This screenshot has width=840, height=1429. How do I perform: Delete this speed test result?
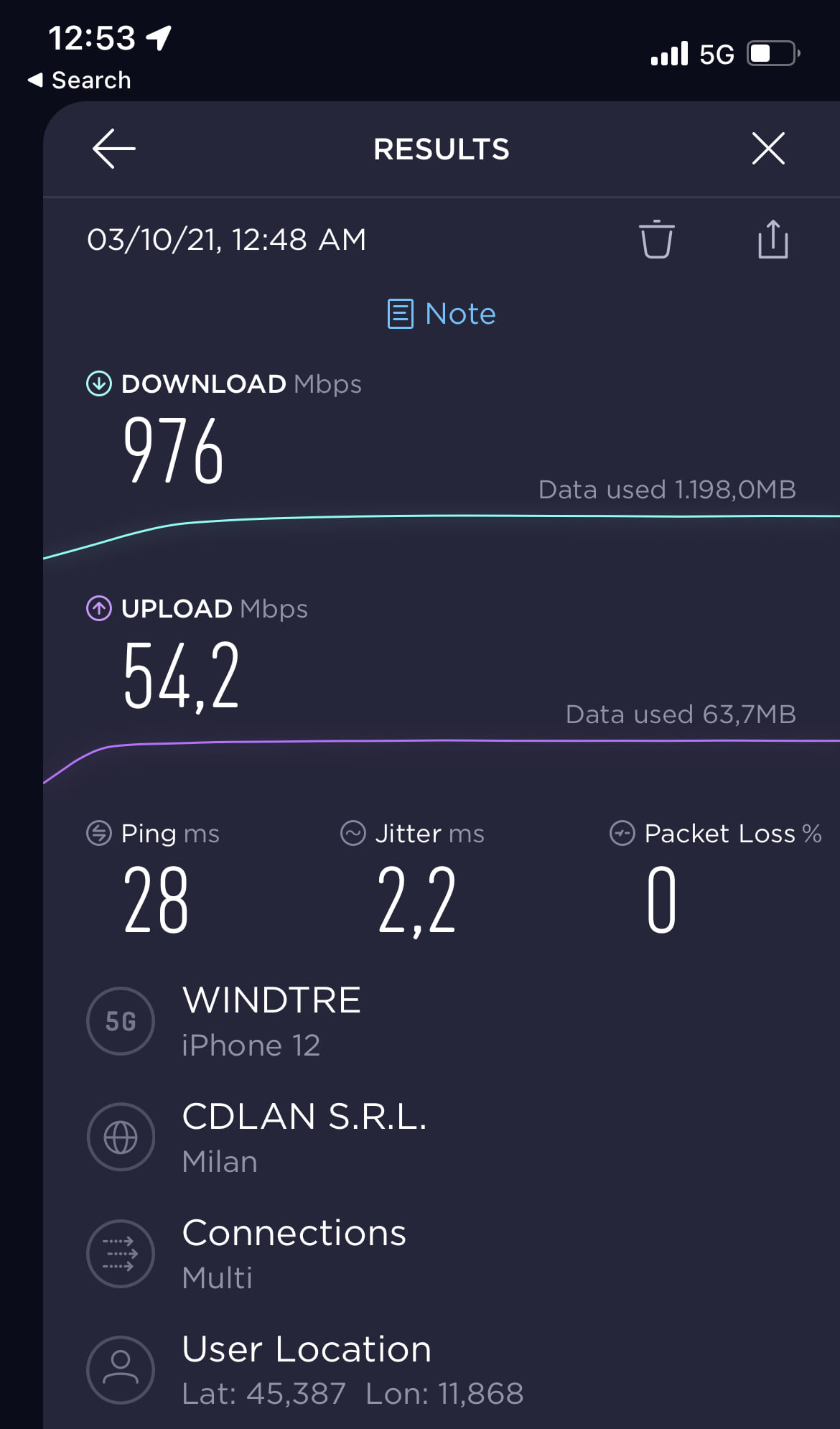(656, 239)
